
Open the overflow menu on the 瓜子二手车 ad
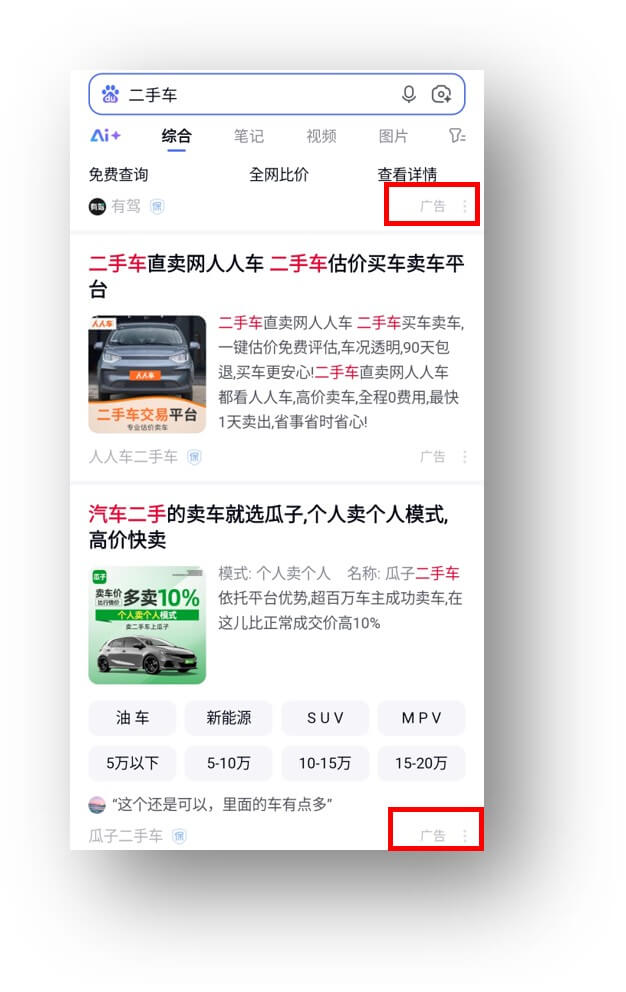coord(464,835)
